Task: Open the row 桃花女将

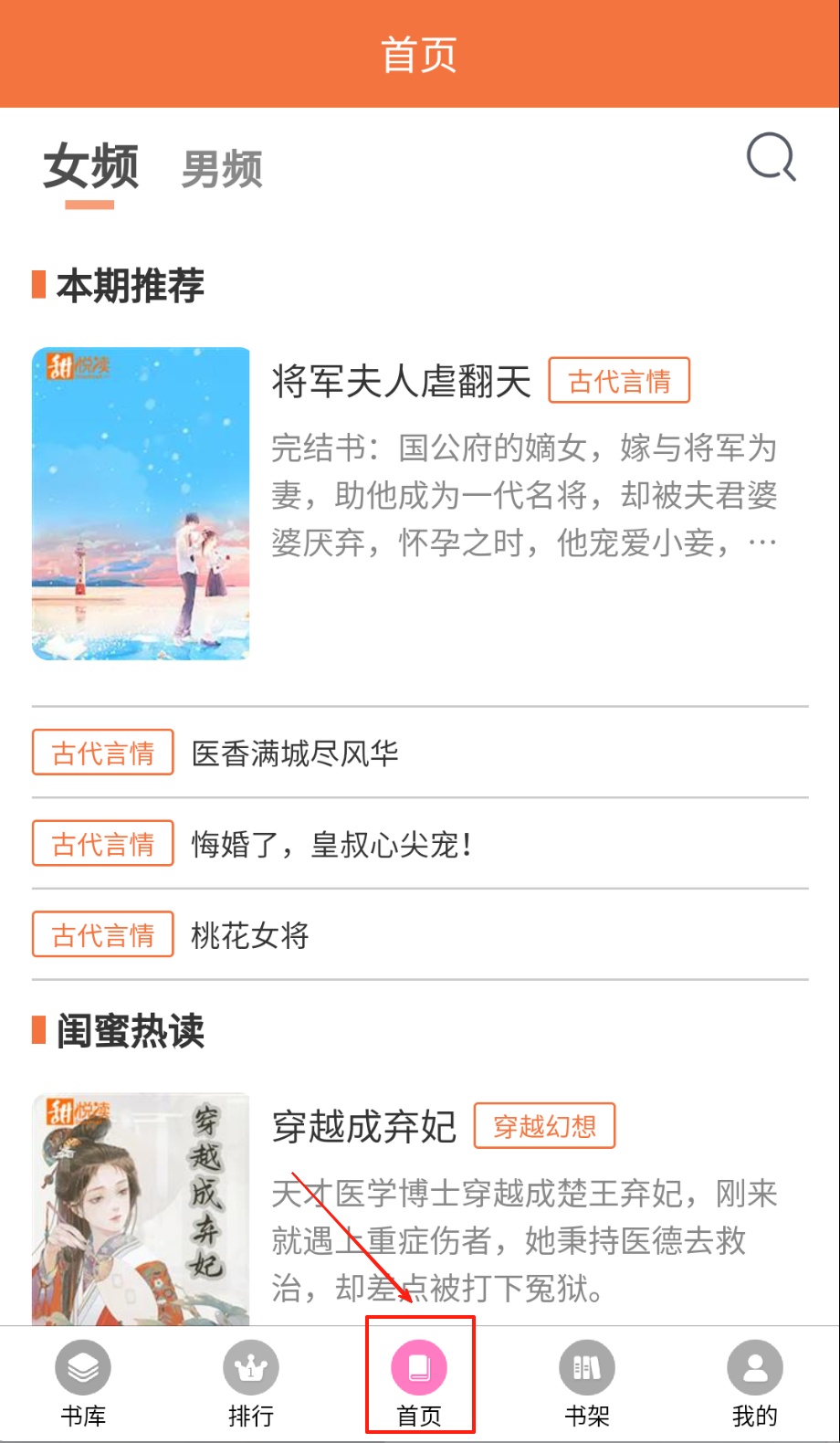Action: tap(250, 935)
